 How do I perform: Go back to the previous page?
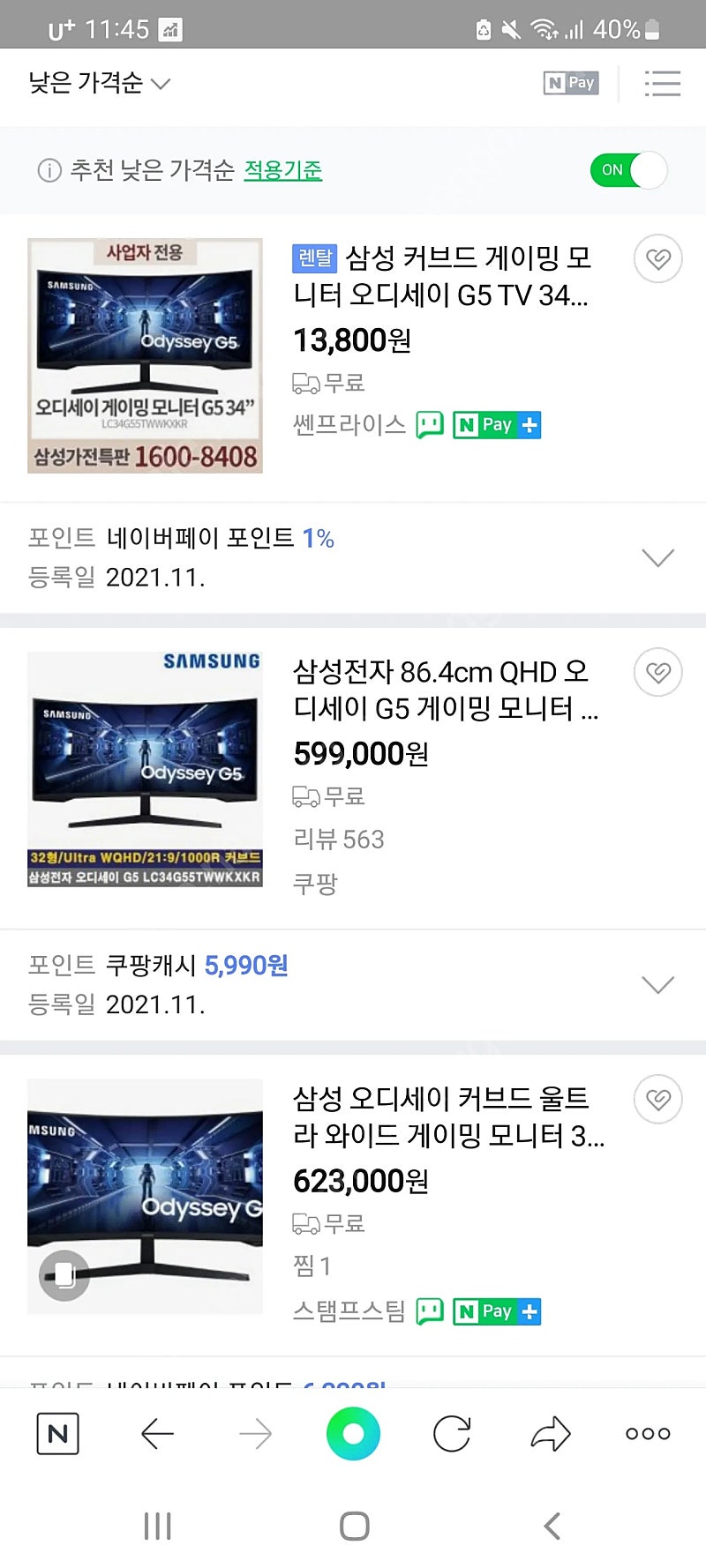click(157, 1435)
